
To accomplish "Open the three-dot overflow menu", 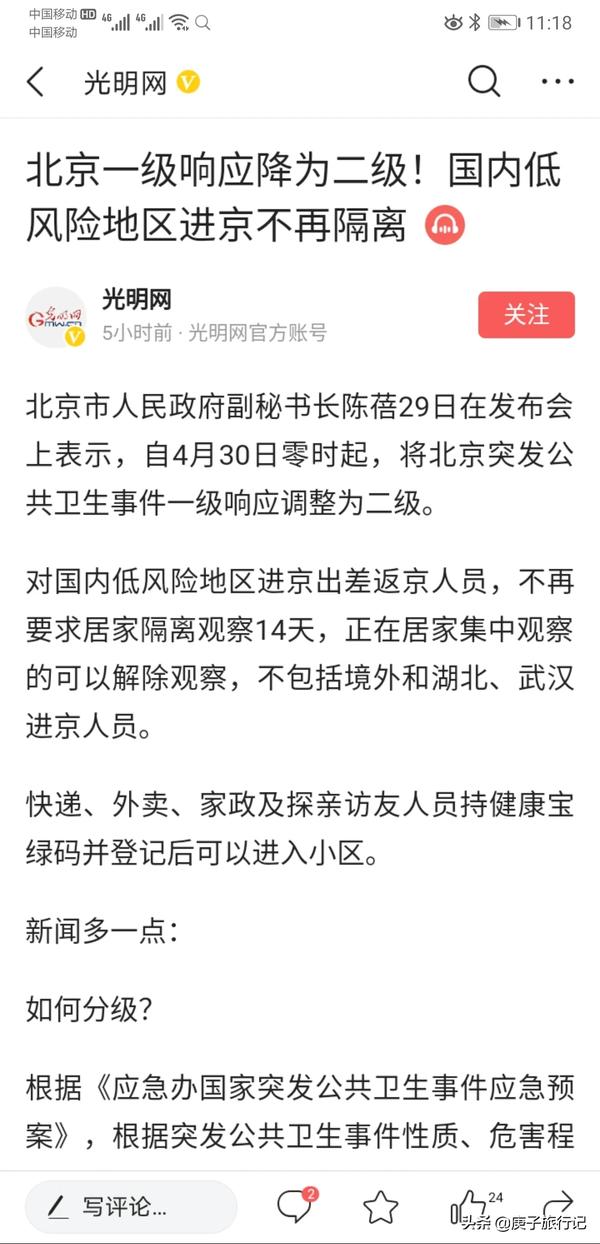I will click(x=558, y=82).
